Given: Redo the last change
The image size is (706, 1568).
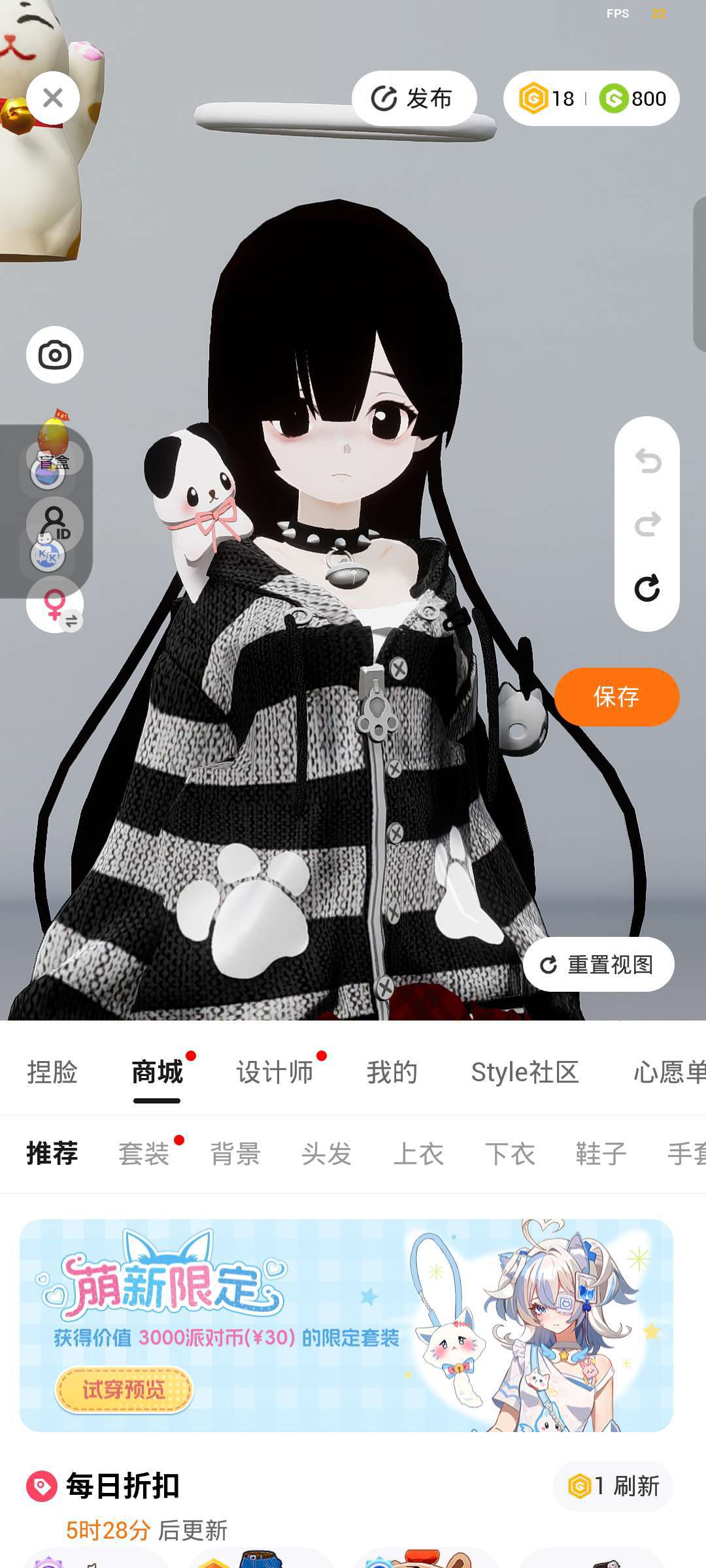Looking at the screenshot, I should pos(647,524).
